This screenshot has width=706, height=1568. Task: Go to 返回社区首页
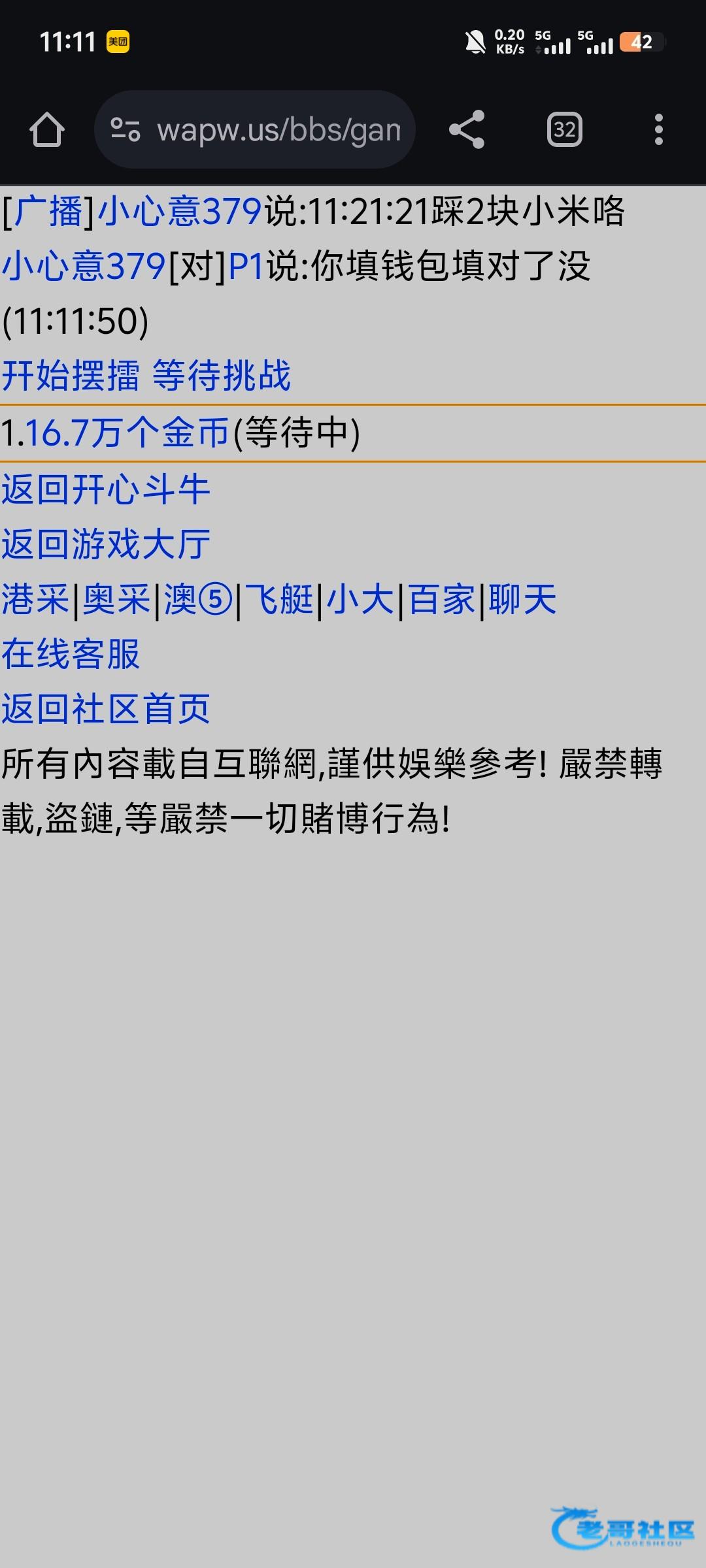tap(106, 709)
